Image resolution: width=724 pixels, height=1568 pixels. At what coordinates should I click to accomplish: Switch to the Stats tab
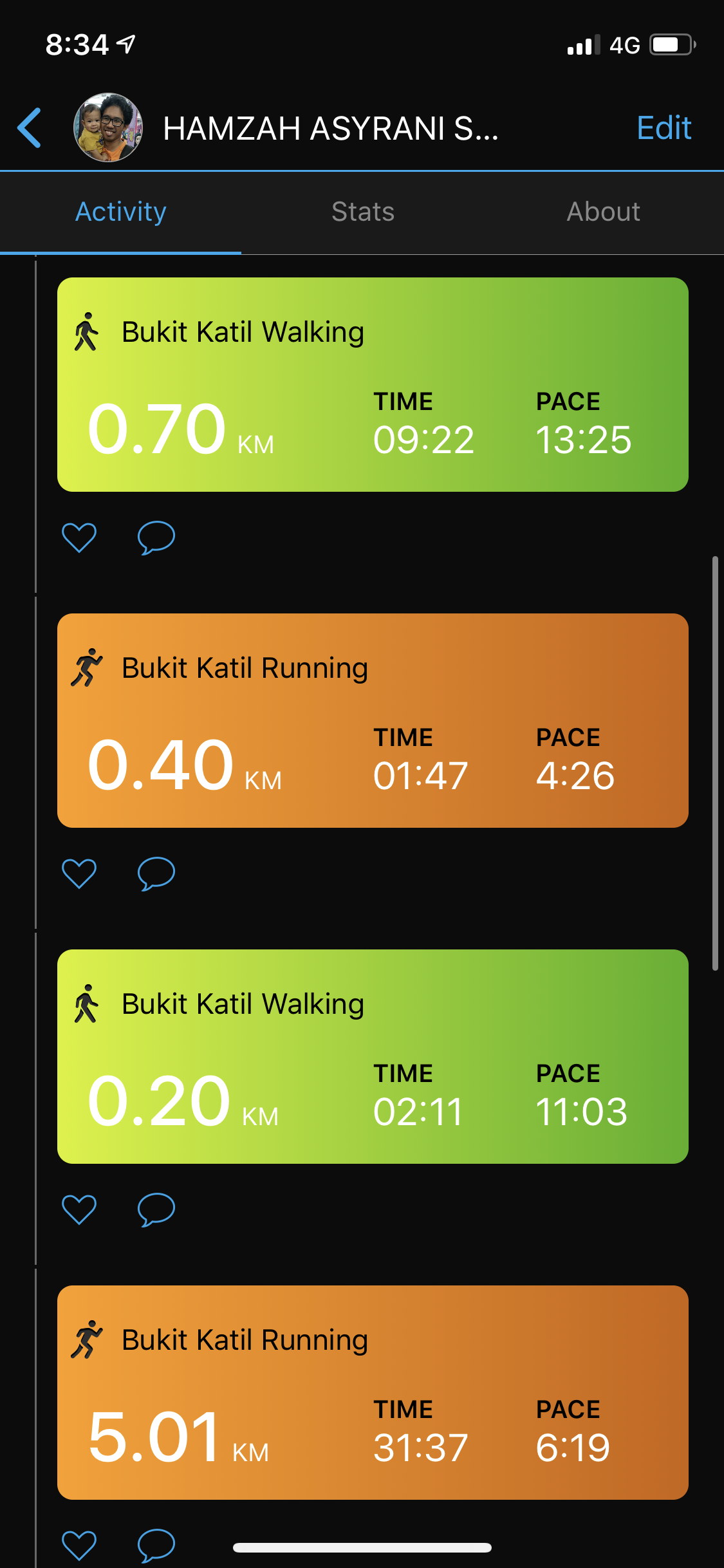coord(362,212)
